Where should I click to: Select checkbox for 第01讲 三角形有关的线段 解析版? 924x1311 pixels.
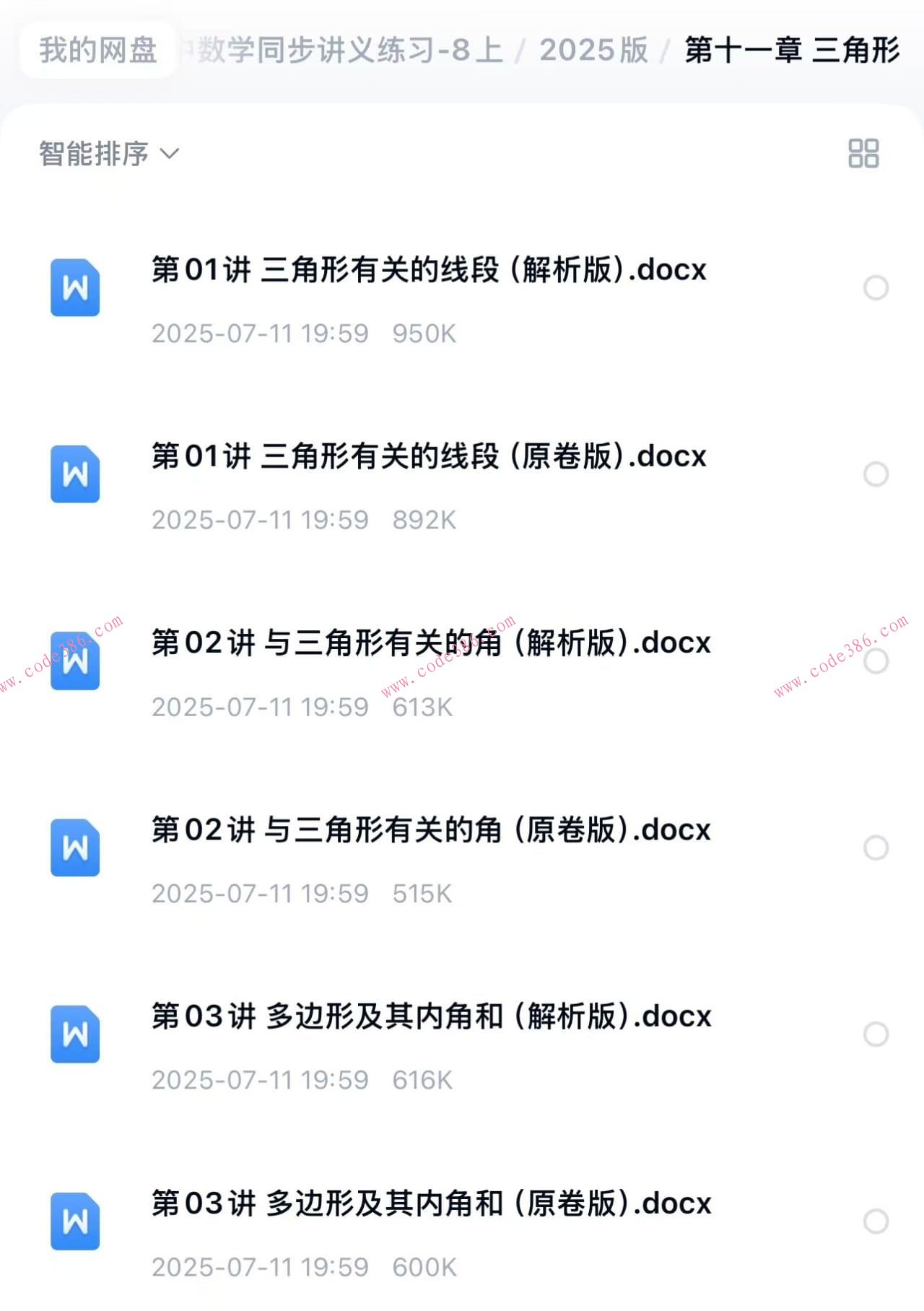[876, 288]
